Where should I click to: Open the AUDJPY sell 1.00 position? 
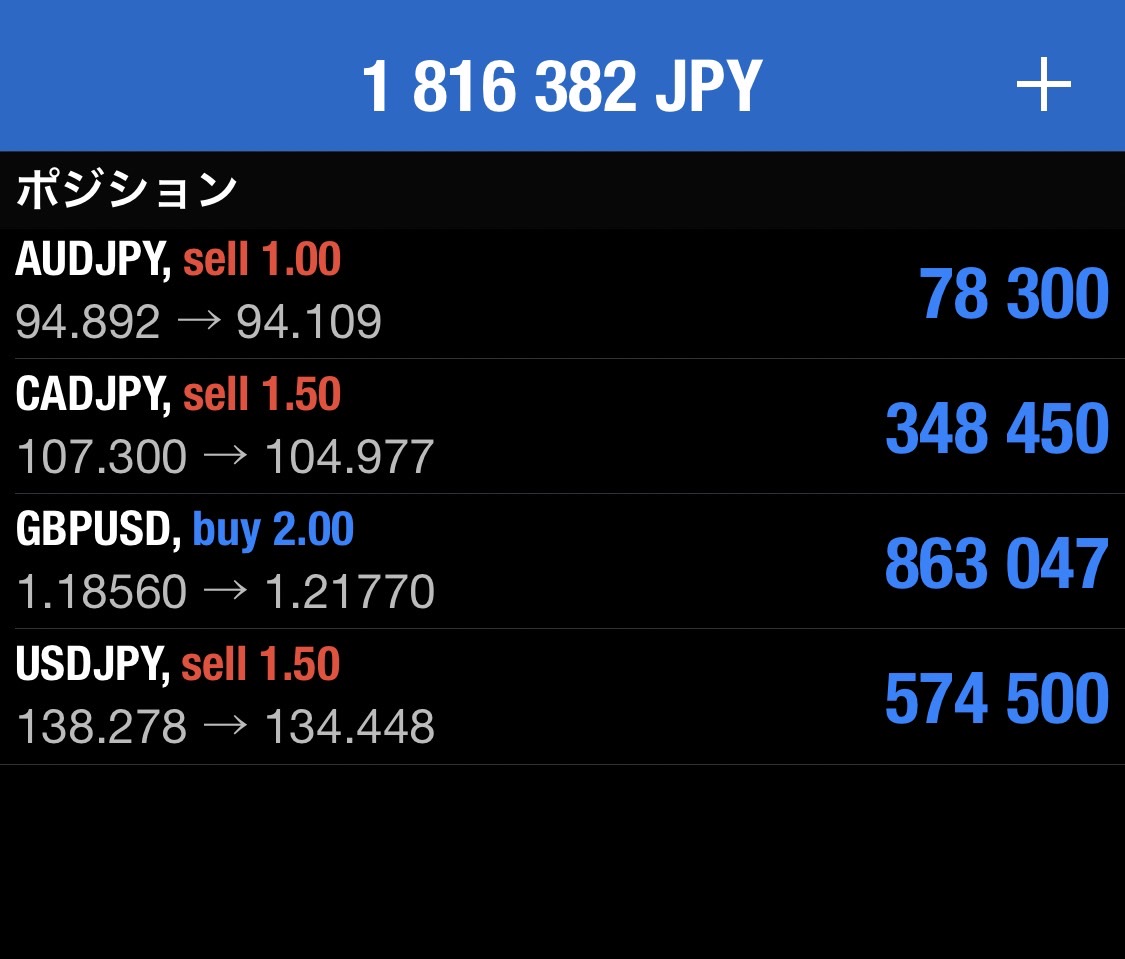(x=562, y=292)
